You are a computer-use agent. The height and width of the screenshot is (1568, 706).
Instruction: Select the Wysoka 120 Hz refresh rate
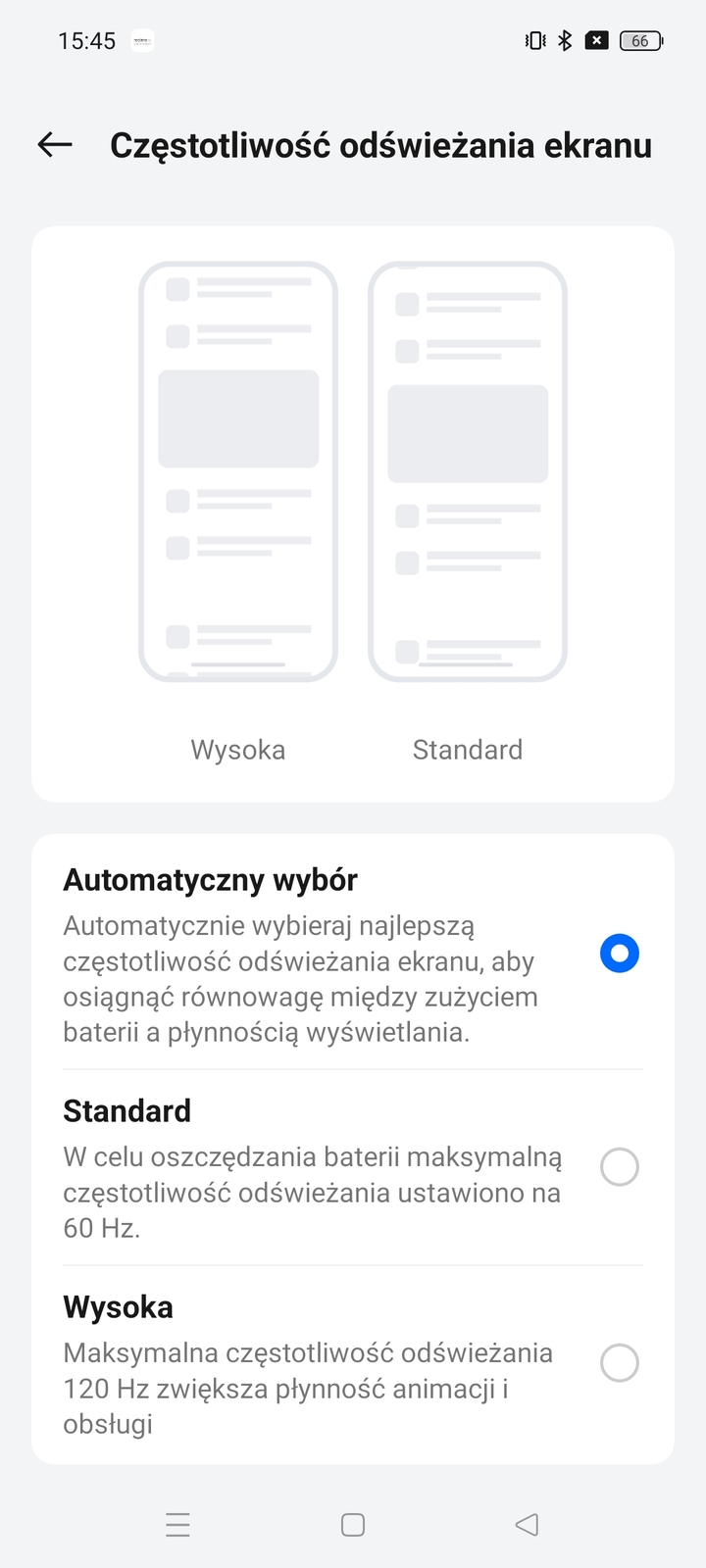point(619,1363)
